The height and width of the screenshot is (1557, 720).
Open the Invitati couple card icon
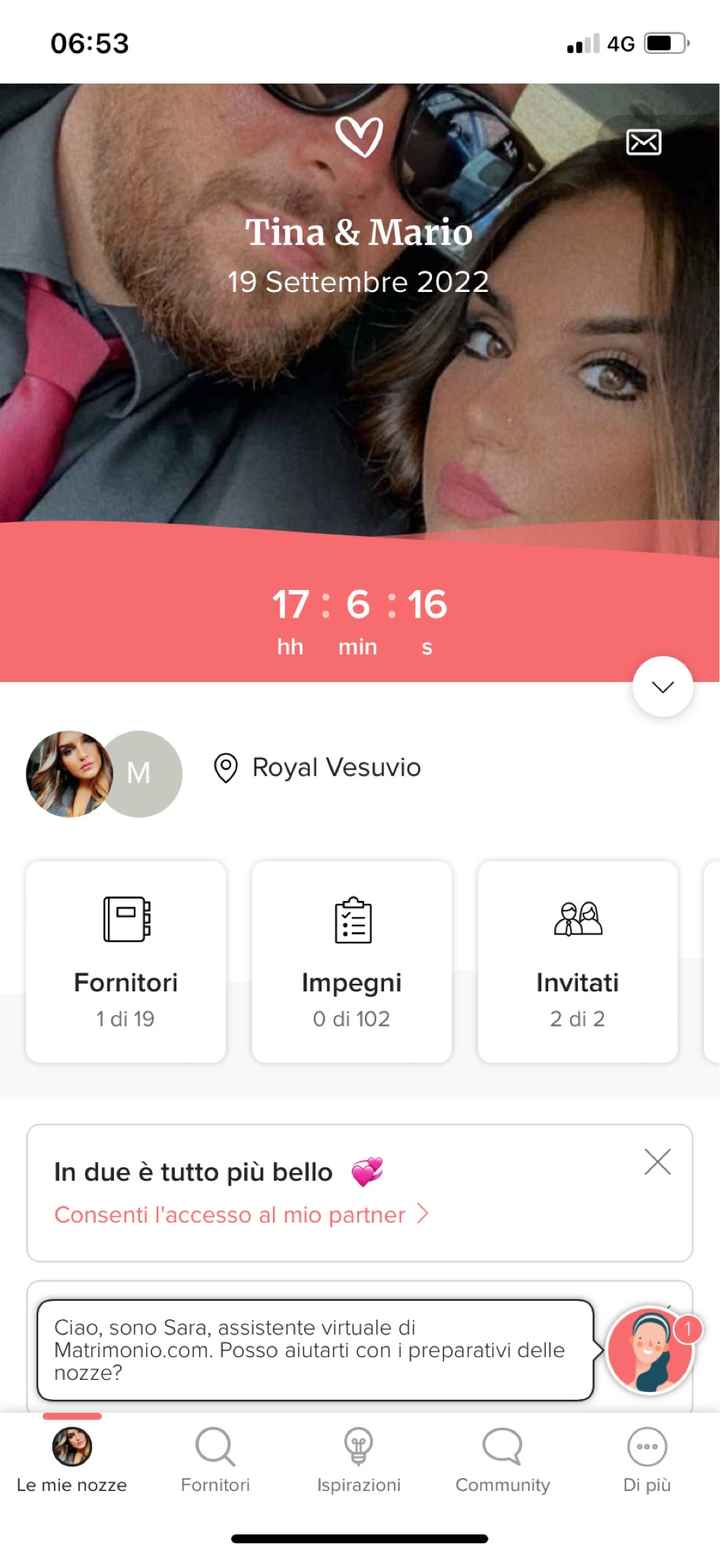(x=577, y=918)
